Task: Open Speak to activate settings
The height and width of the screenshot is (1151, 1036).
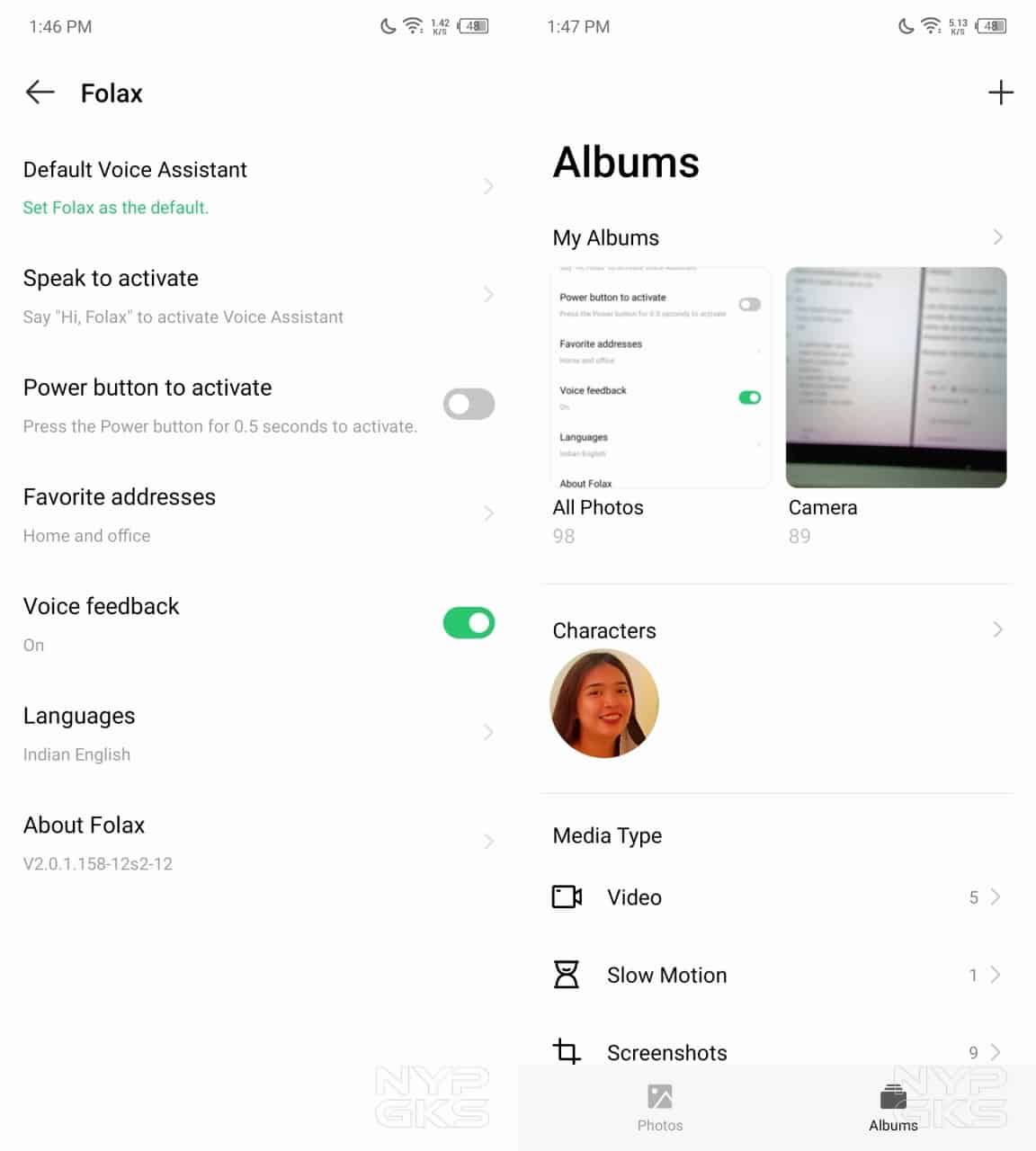Action: coord(256,296)
